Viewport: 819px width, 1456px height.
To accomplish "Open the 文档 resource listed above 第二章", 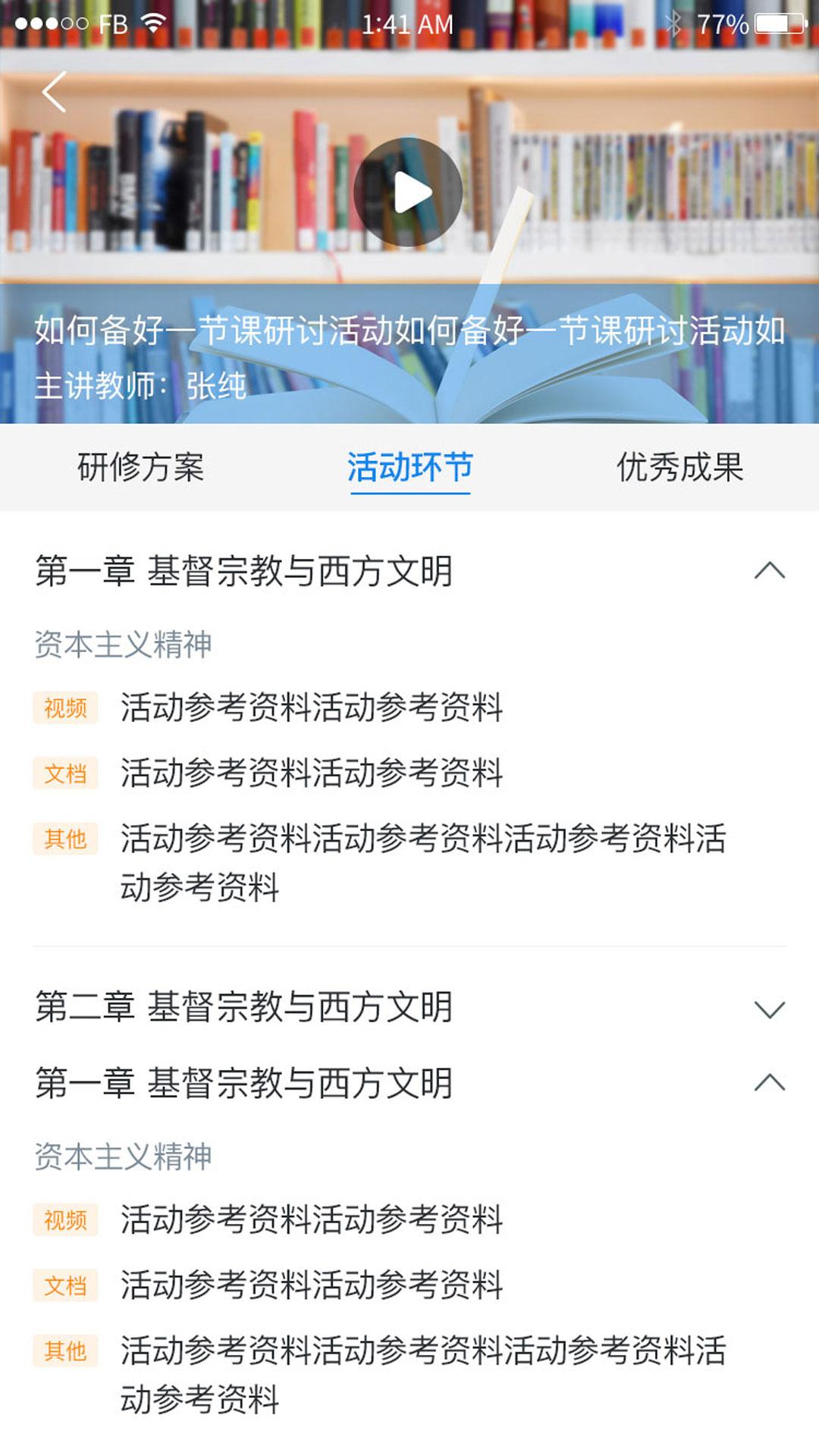I will [311, 773].
